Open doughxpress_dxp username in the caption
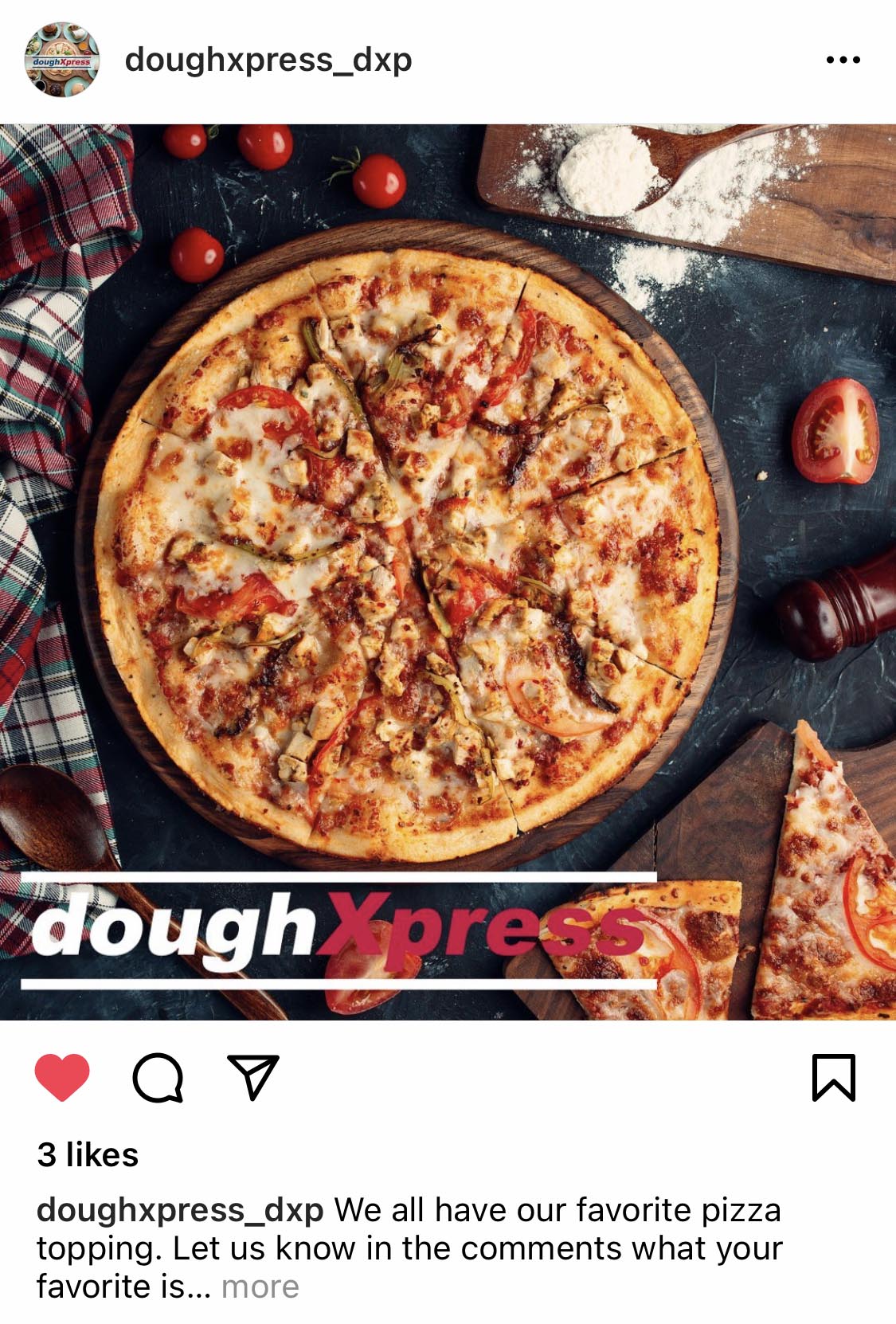 coord(180,1211)
